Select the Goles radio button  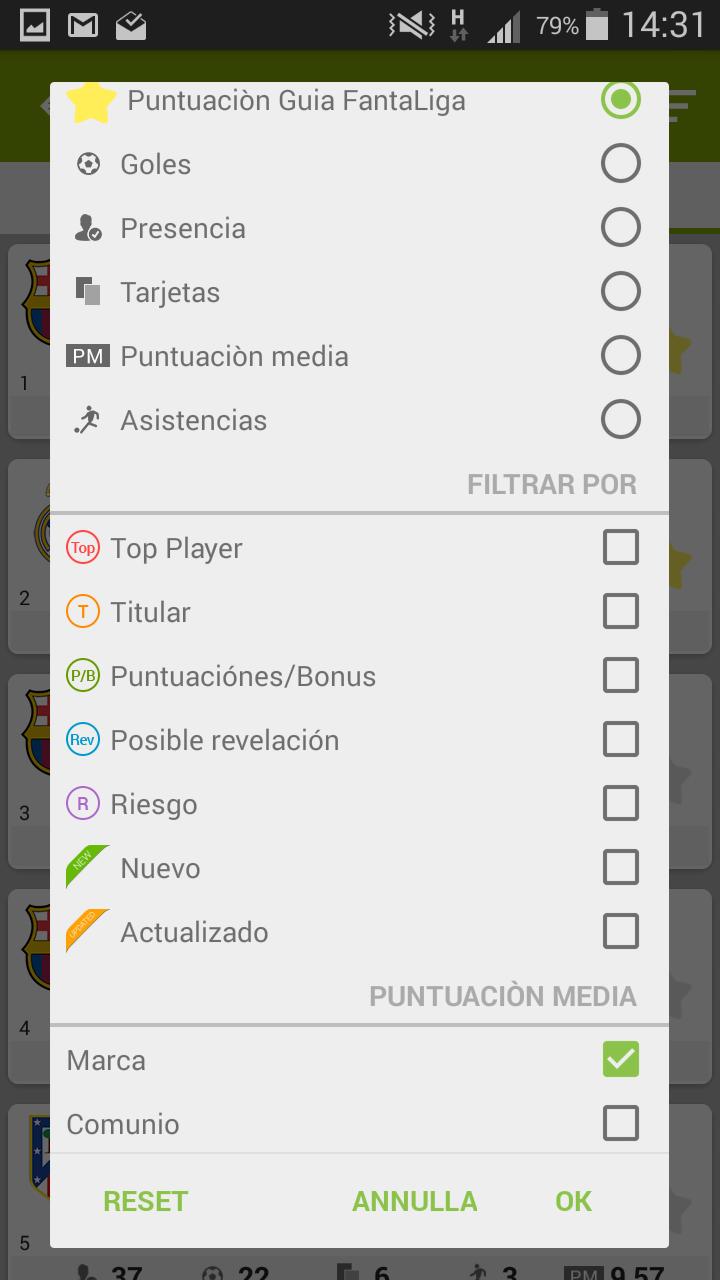click(620, 164)
